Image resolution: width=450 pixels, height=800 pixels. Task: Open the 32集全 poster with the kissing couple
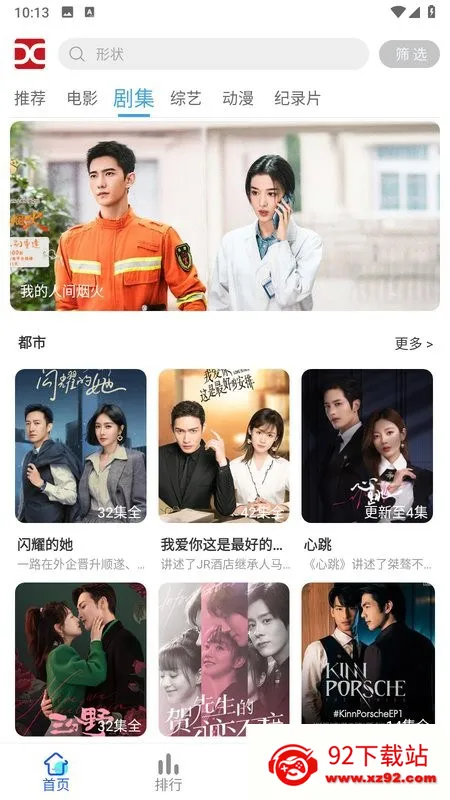click(x=81, y=659)
